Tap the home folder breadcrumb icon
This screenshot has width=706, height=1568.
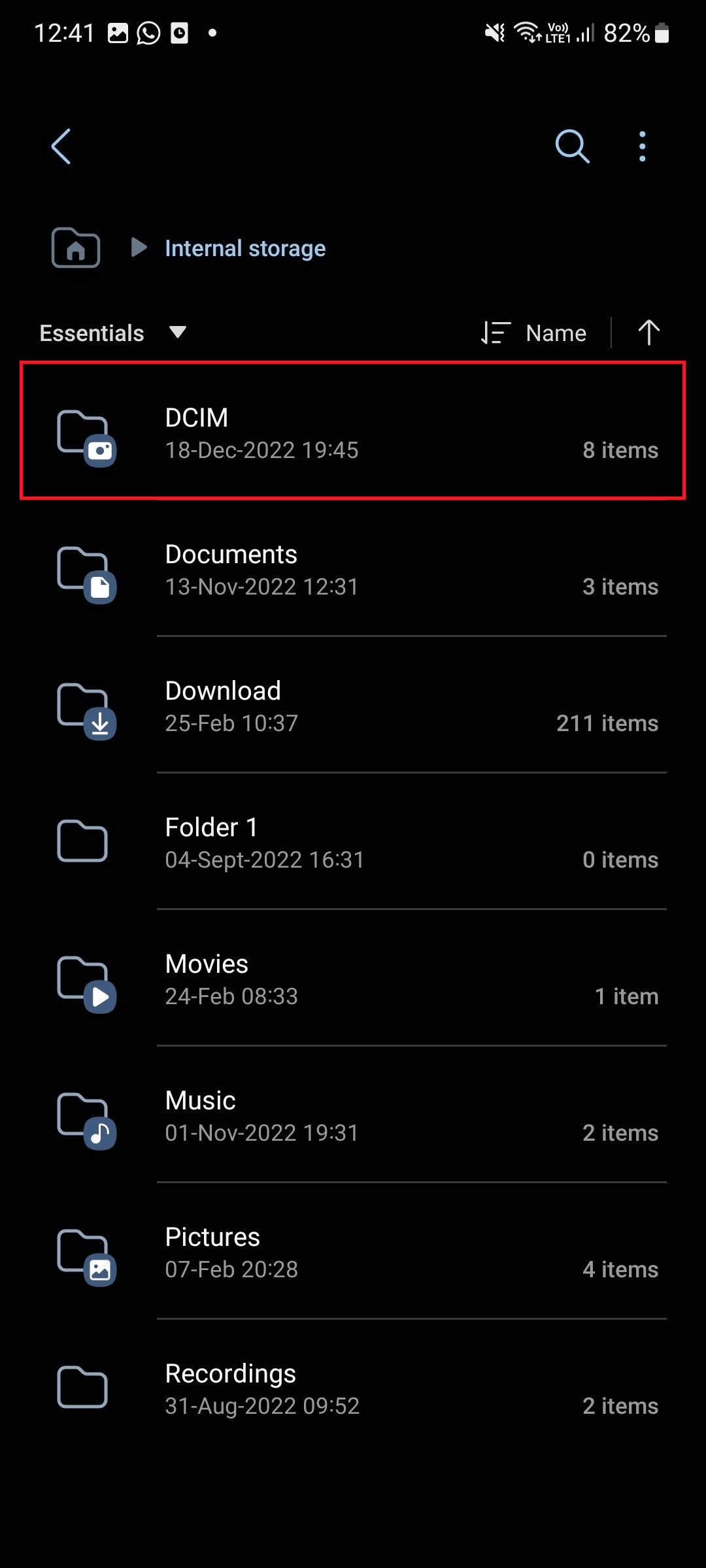click(x=76, y=248)
